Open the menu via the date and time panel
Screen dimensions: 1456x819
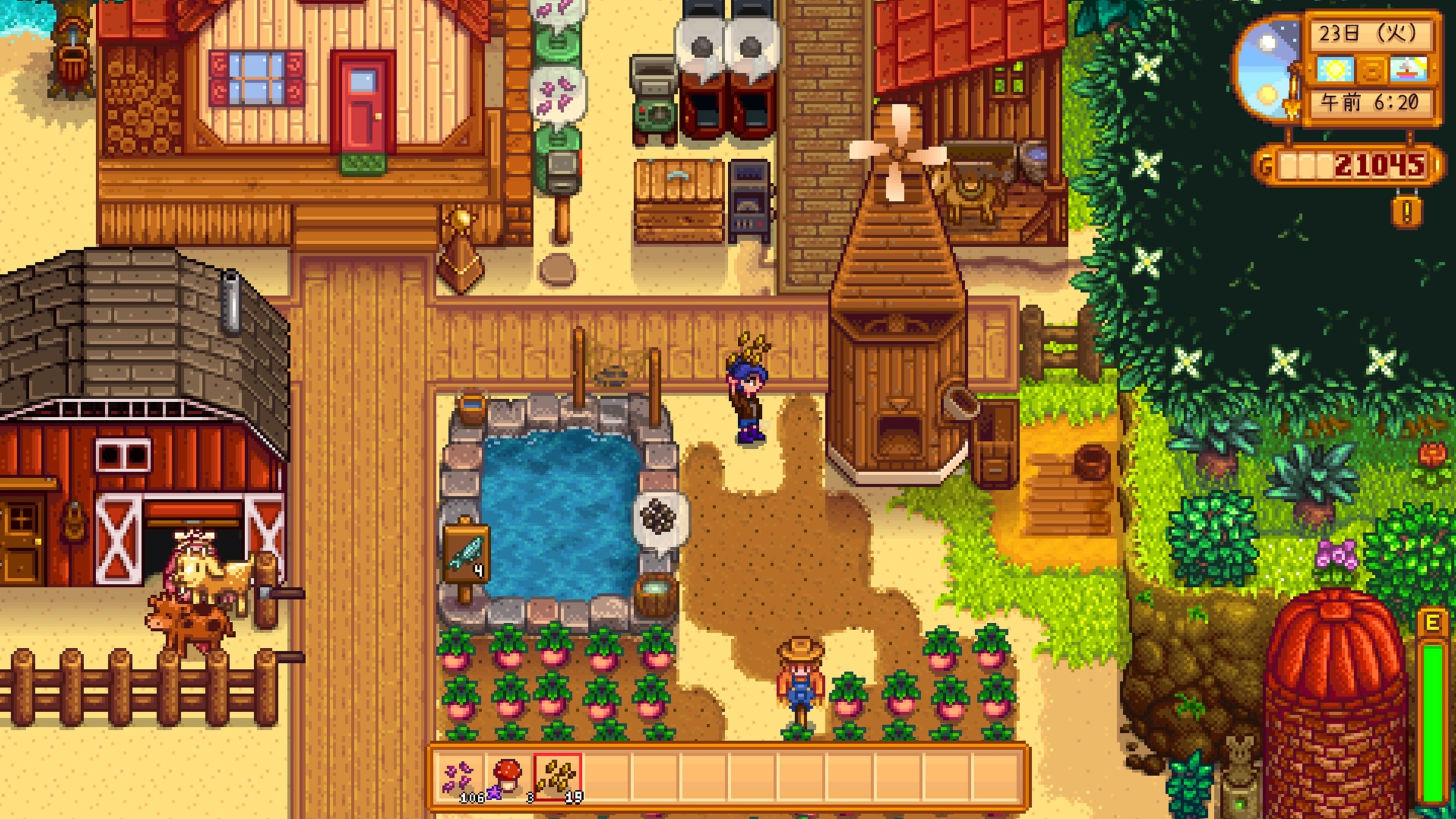coord(1368,68)
